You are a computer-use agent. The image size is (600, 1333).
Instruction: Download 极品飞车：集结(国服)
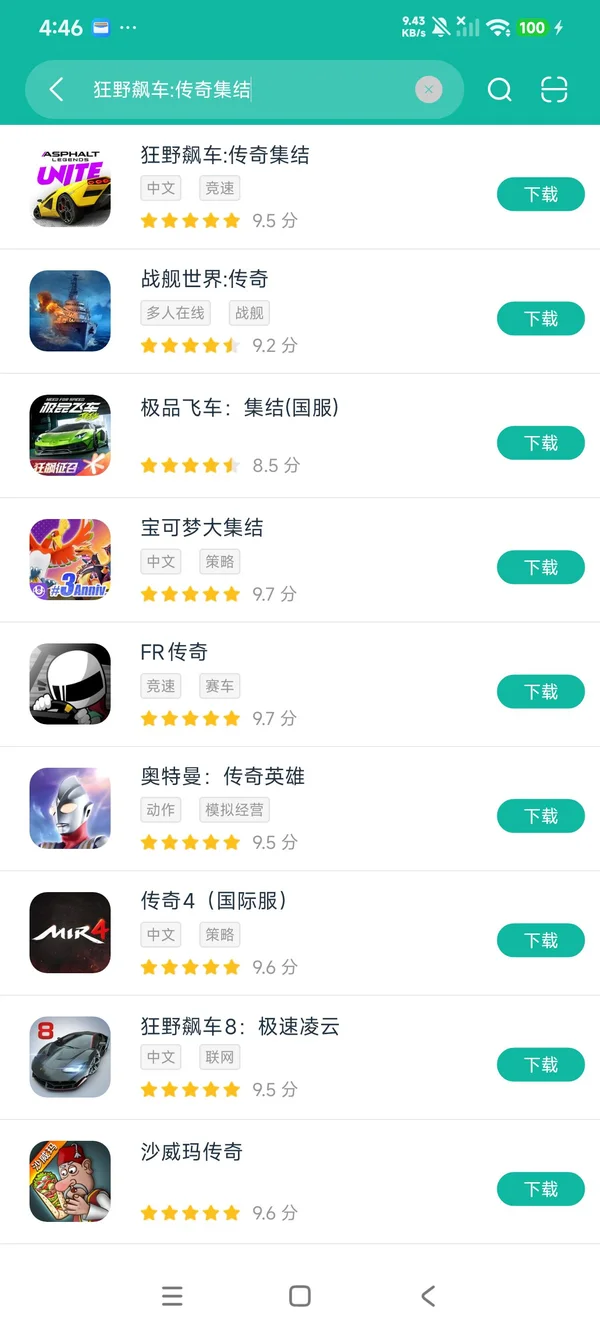(x=540, y=443)
